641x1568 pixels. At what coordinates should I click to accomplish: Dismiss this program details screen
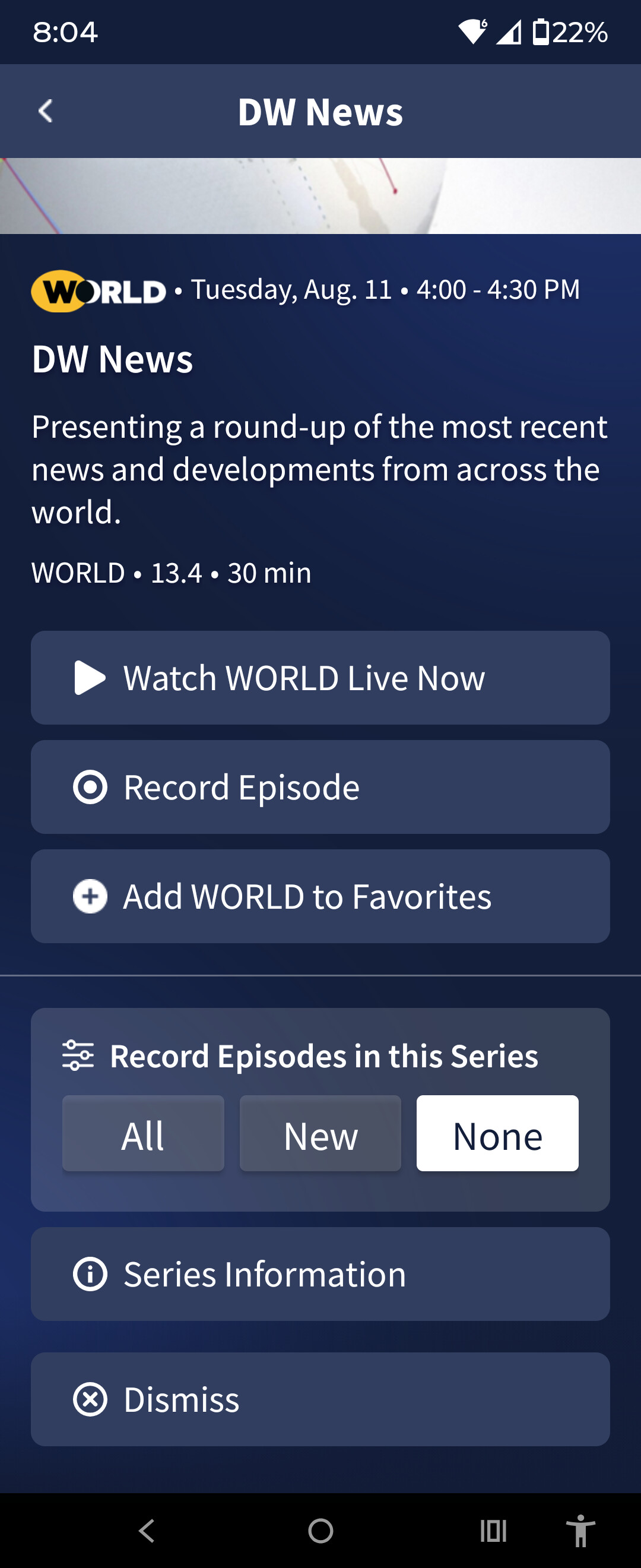click(320, 1399)
